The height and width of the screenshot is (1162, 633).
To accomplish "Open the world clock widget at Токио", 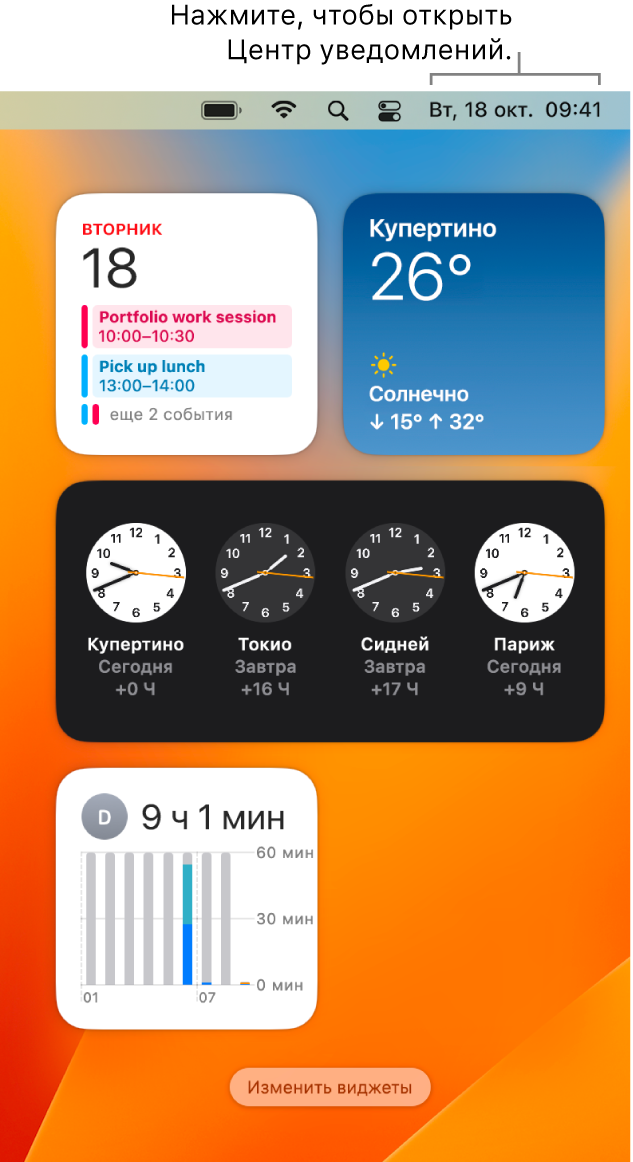I will click(x=265, y=610).
